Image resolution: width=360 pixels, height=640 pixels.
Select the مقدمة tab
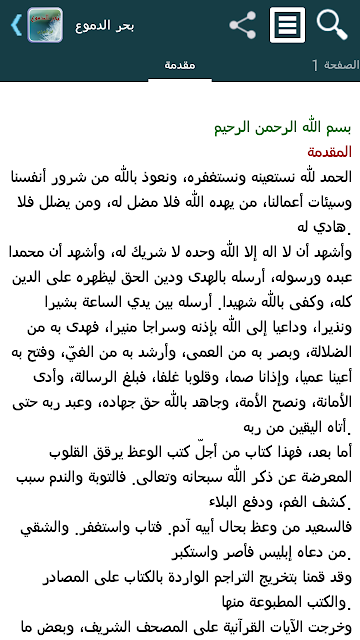[x=180, y=65]
